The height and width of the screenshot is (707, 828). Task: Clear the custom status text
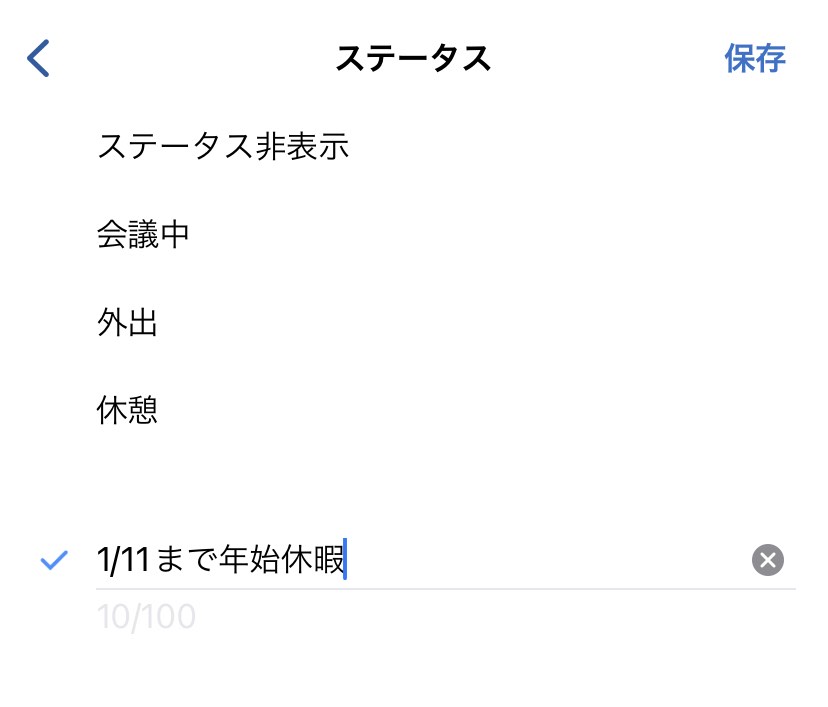768,560
